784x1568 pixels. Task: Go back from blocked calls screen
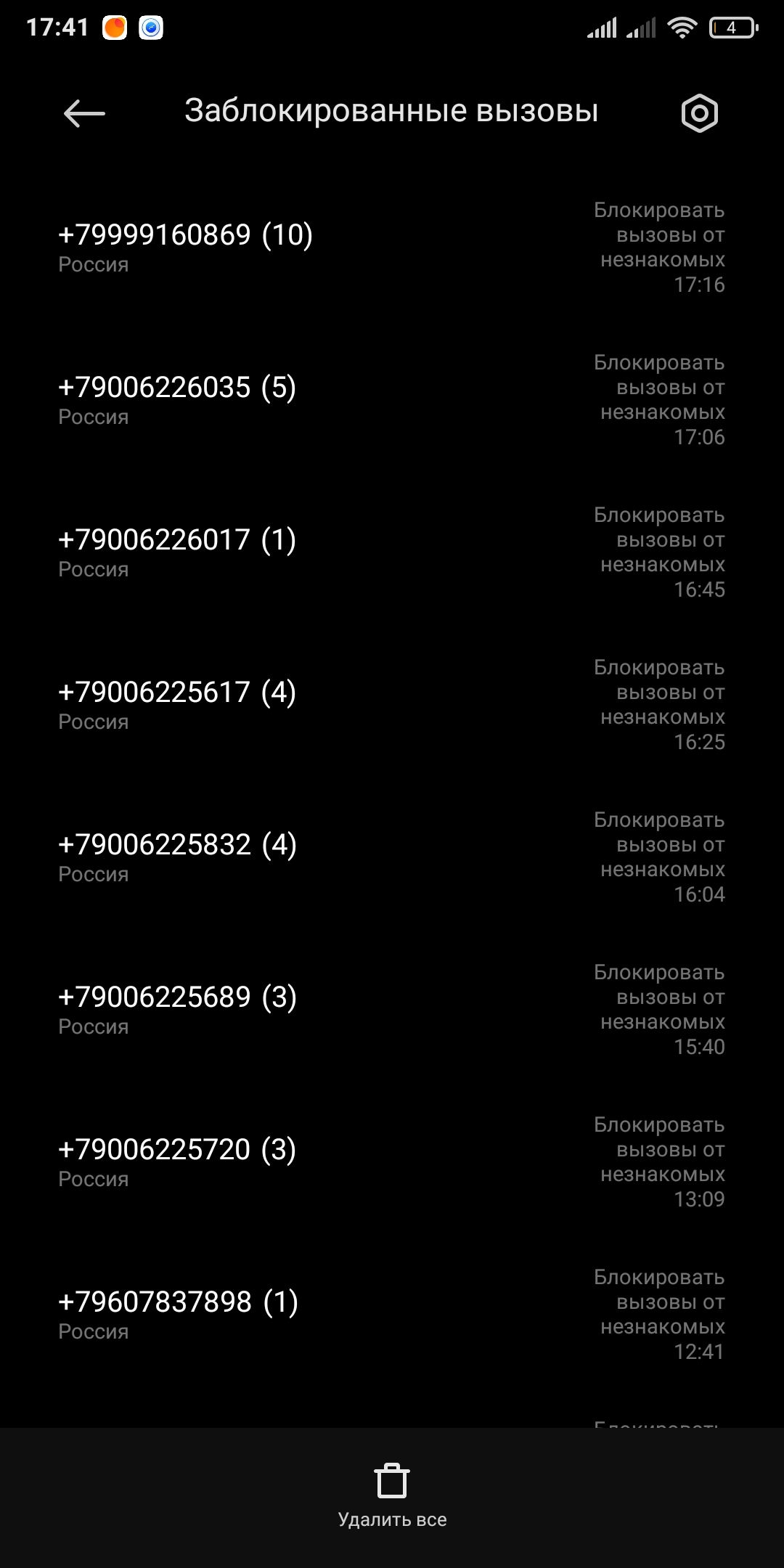point(84,113)
